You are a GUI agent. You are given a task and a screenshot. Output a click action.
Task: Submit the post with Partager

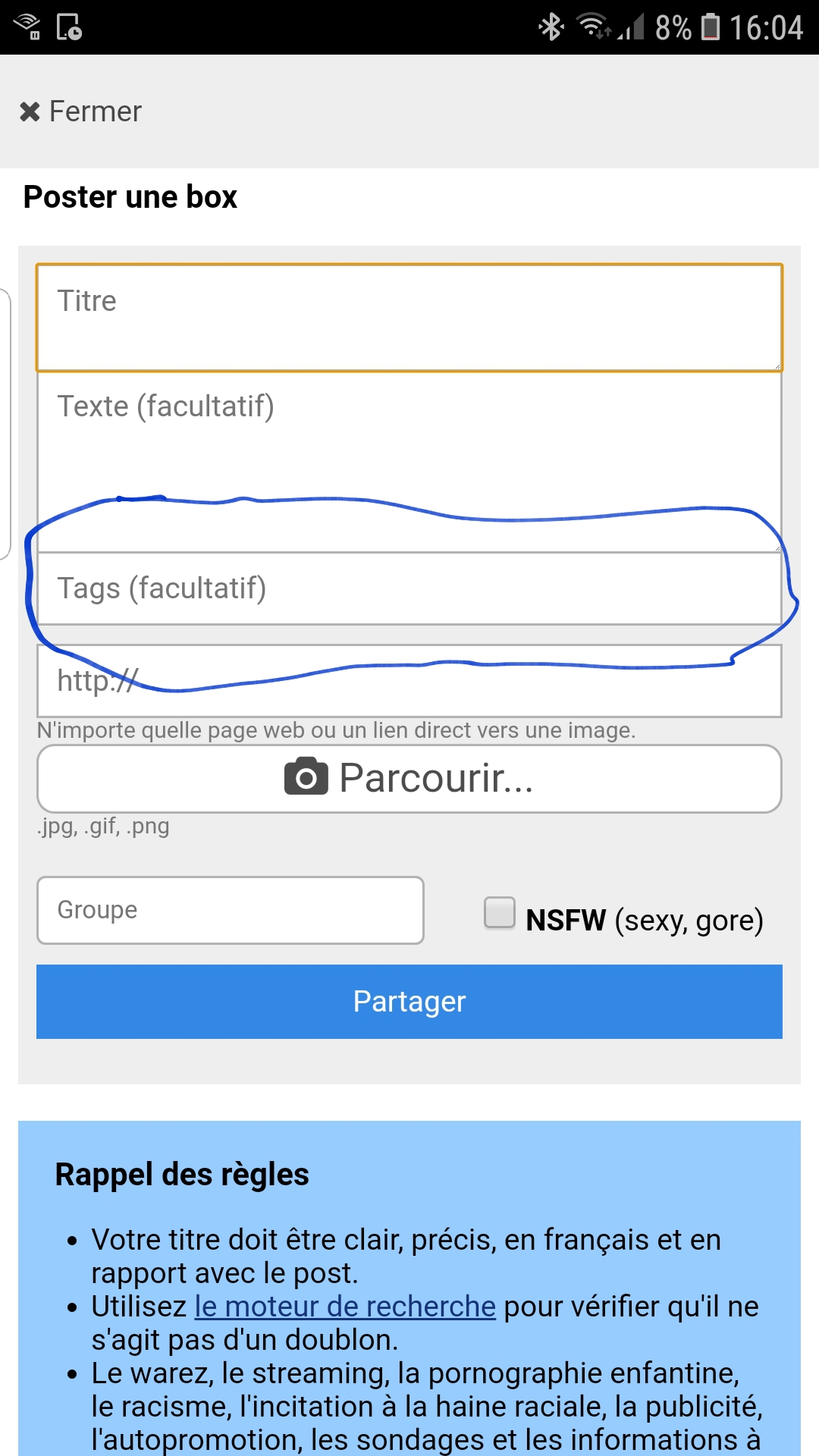(x=409, y=1002)
